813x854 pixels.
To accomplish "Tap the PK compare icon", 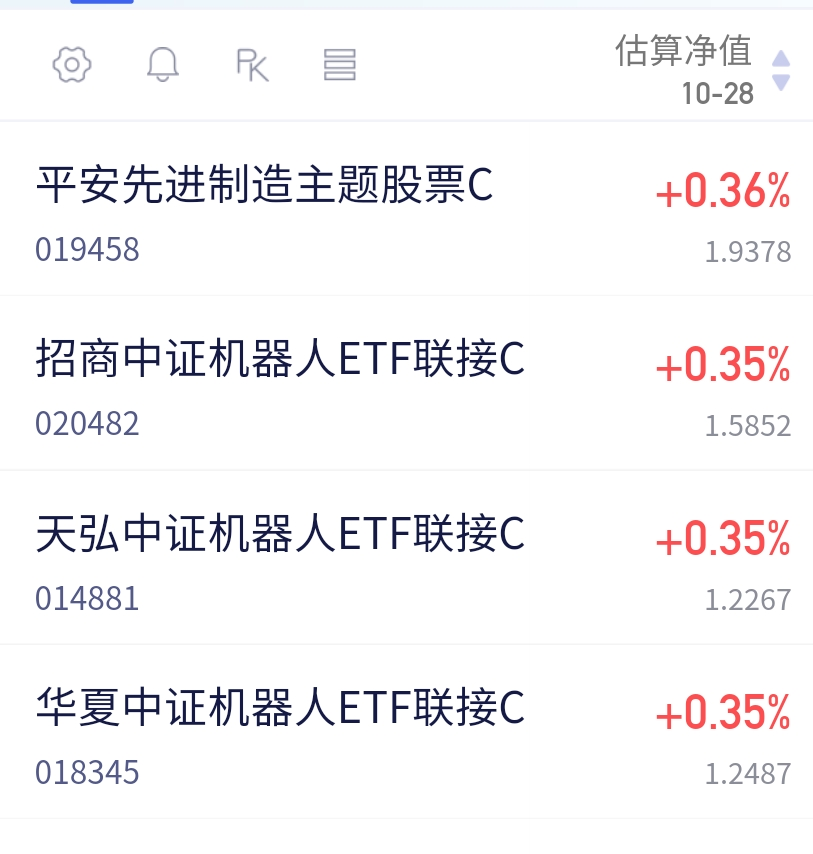I will (x=252, y=66).
